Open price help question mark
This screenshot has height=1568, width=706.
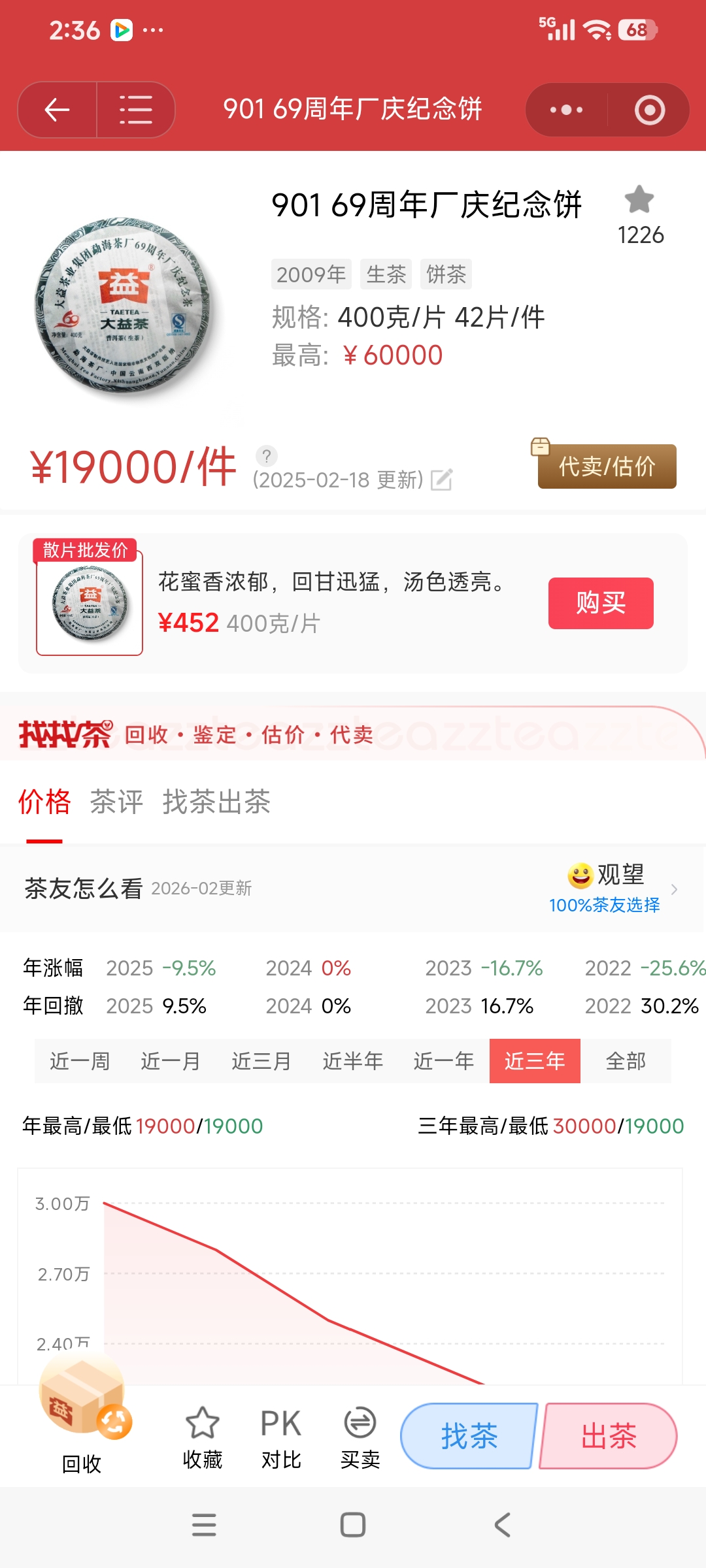click(x=266, y=455)
